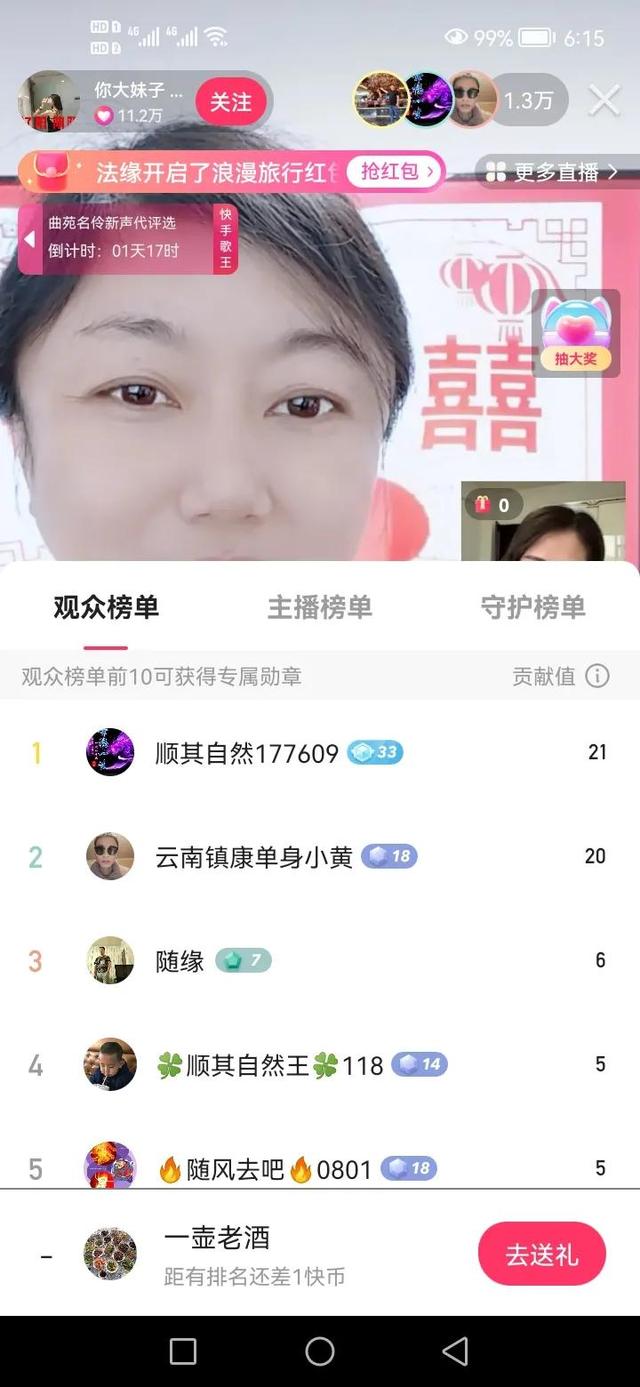This screenshot has width=640, height=1387.
Task: Open streamer 你大妹子 profile avatar
Action: tap(48, 102)
